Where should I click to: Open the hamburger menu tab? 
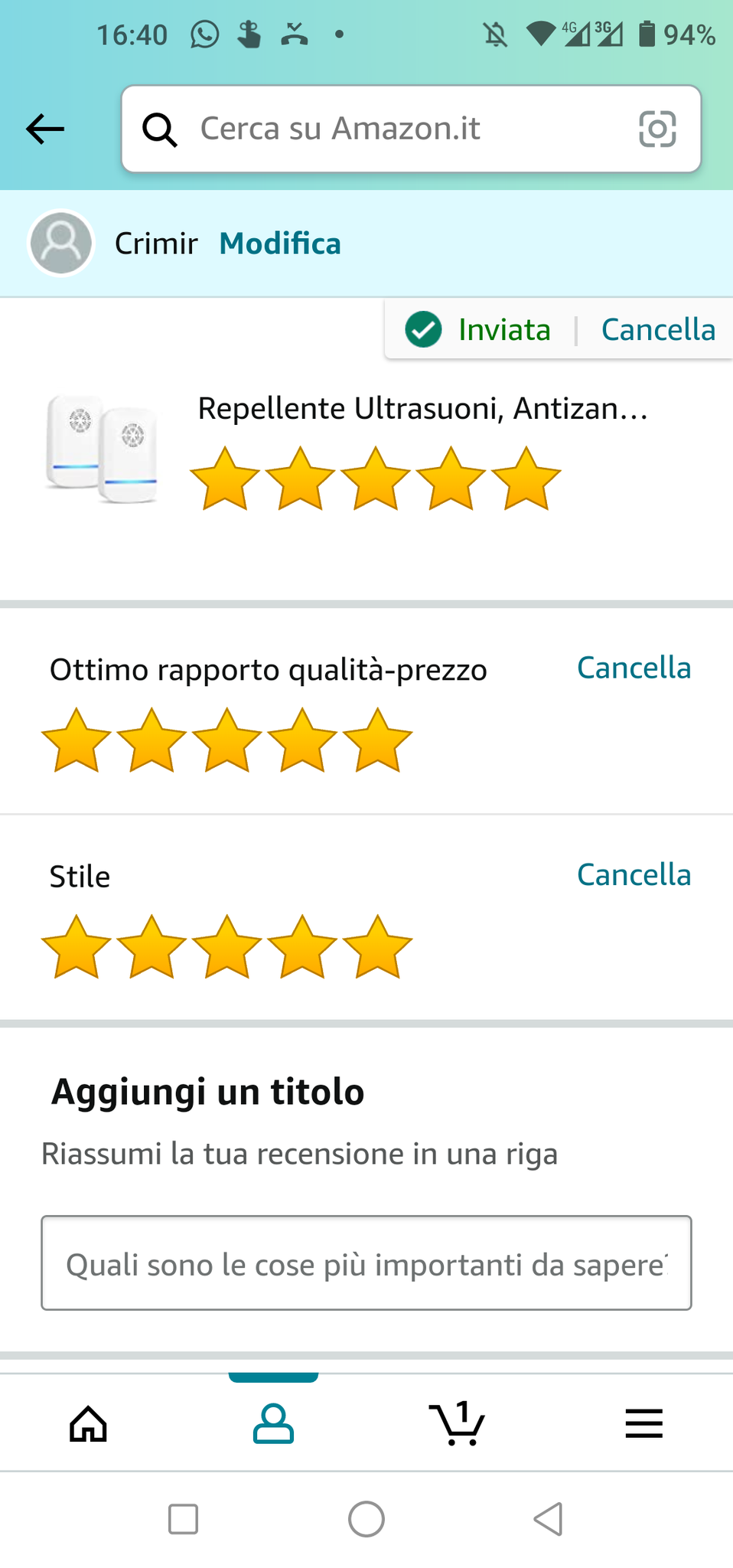click(643, 1424)
